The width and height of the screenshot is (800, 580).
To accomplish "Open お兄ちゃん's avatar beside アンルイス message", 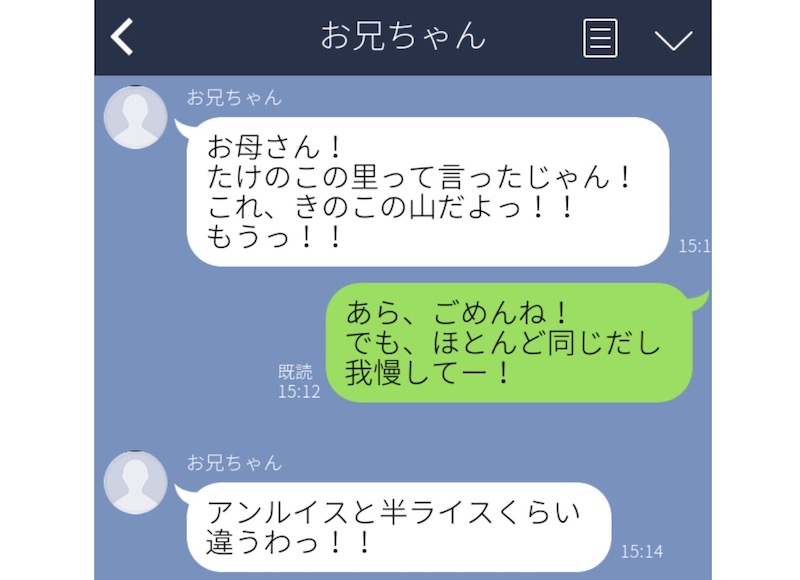I will pyautogui.click(x=135, y=482).
